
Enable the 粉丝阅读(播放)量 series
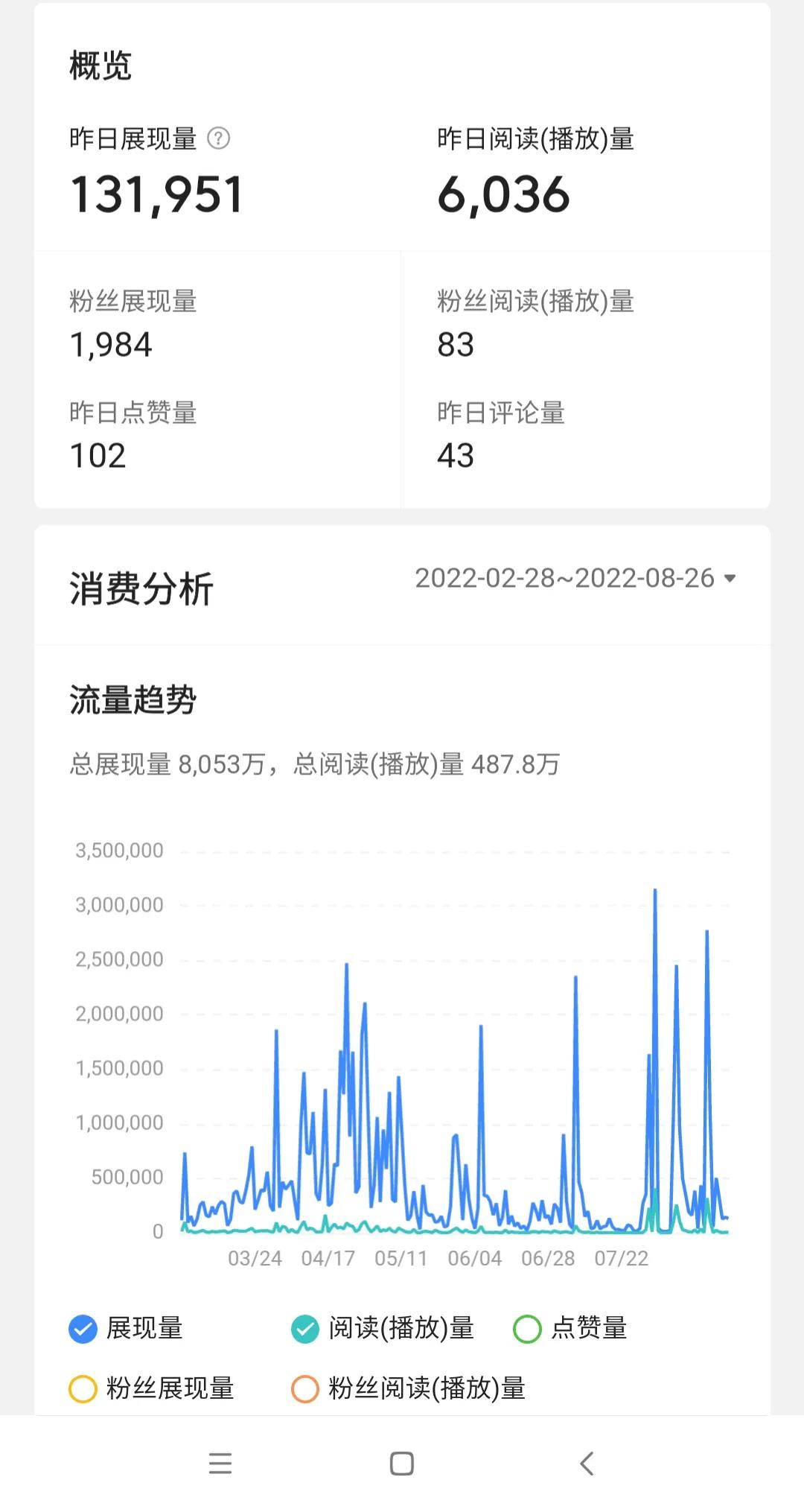[305, 1388]
